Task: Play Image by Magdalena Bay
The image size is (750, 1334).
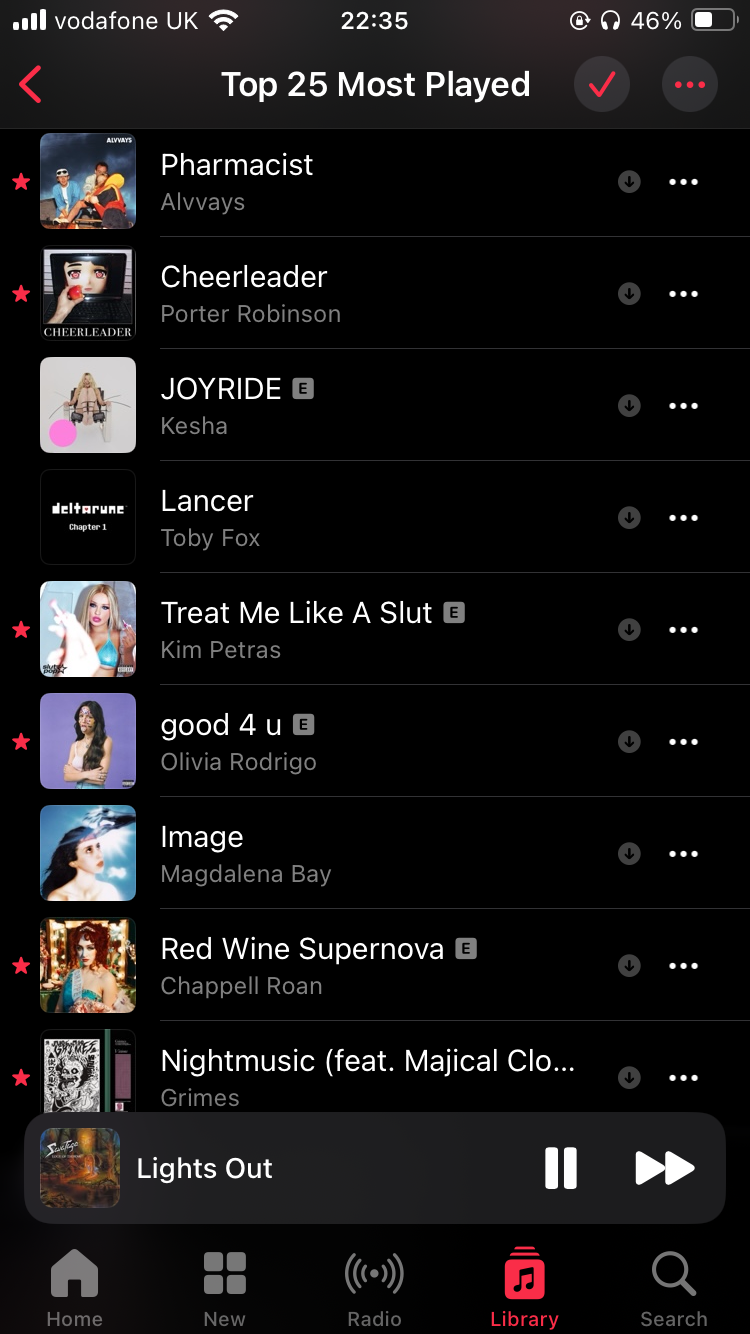Action: [x=375, y=853]
